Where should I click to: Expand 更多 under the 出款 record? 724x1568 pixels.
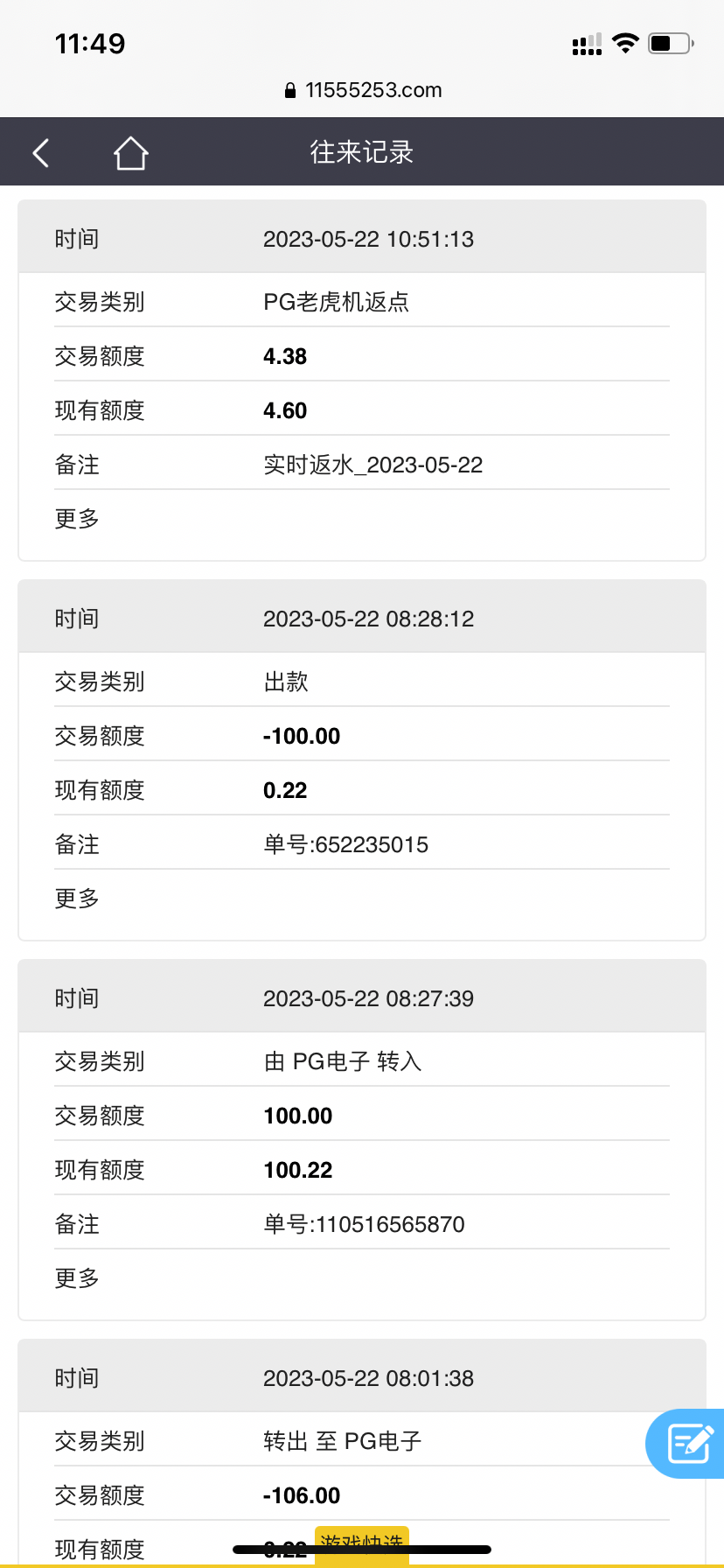77,899
